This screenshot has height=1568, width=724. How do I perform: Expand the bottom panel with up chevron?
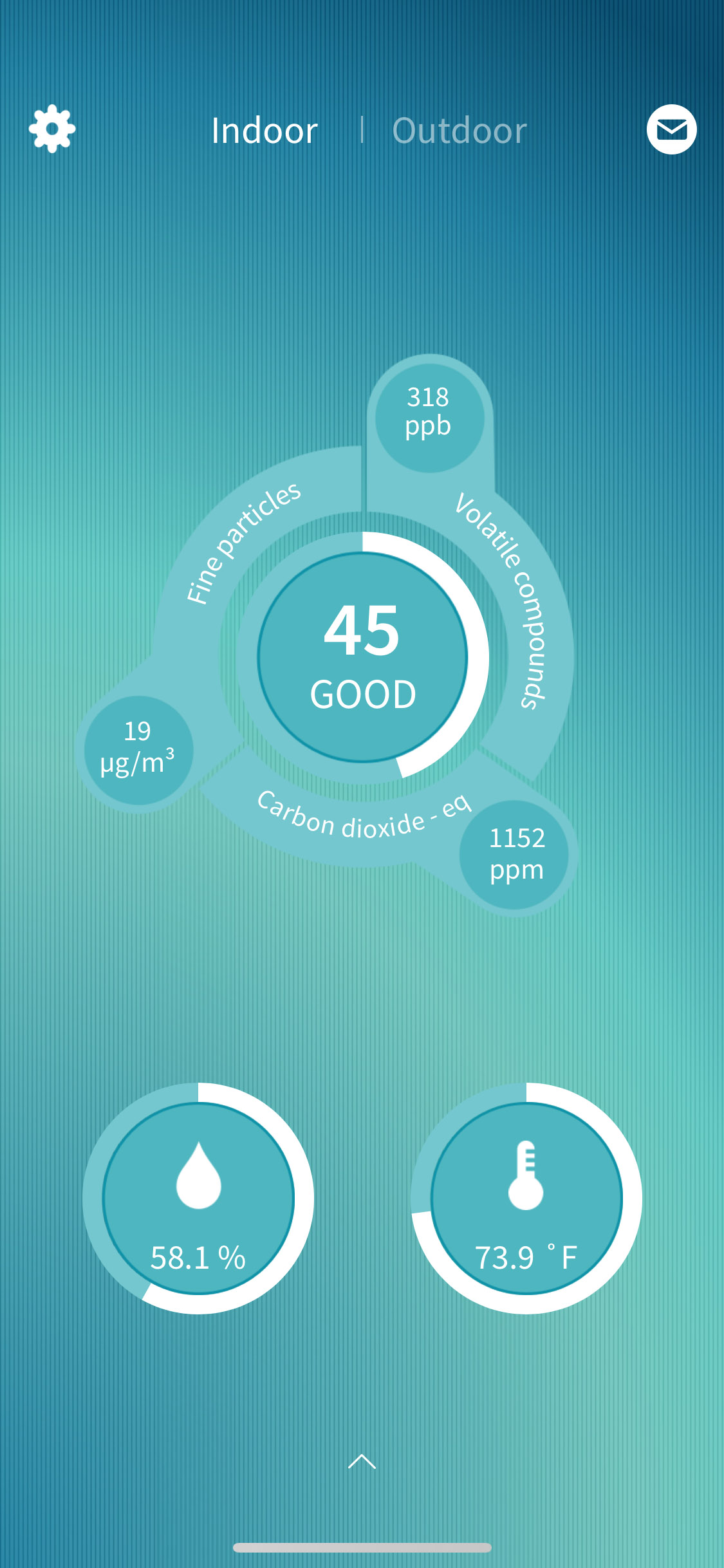(x=362, y=1462)
